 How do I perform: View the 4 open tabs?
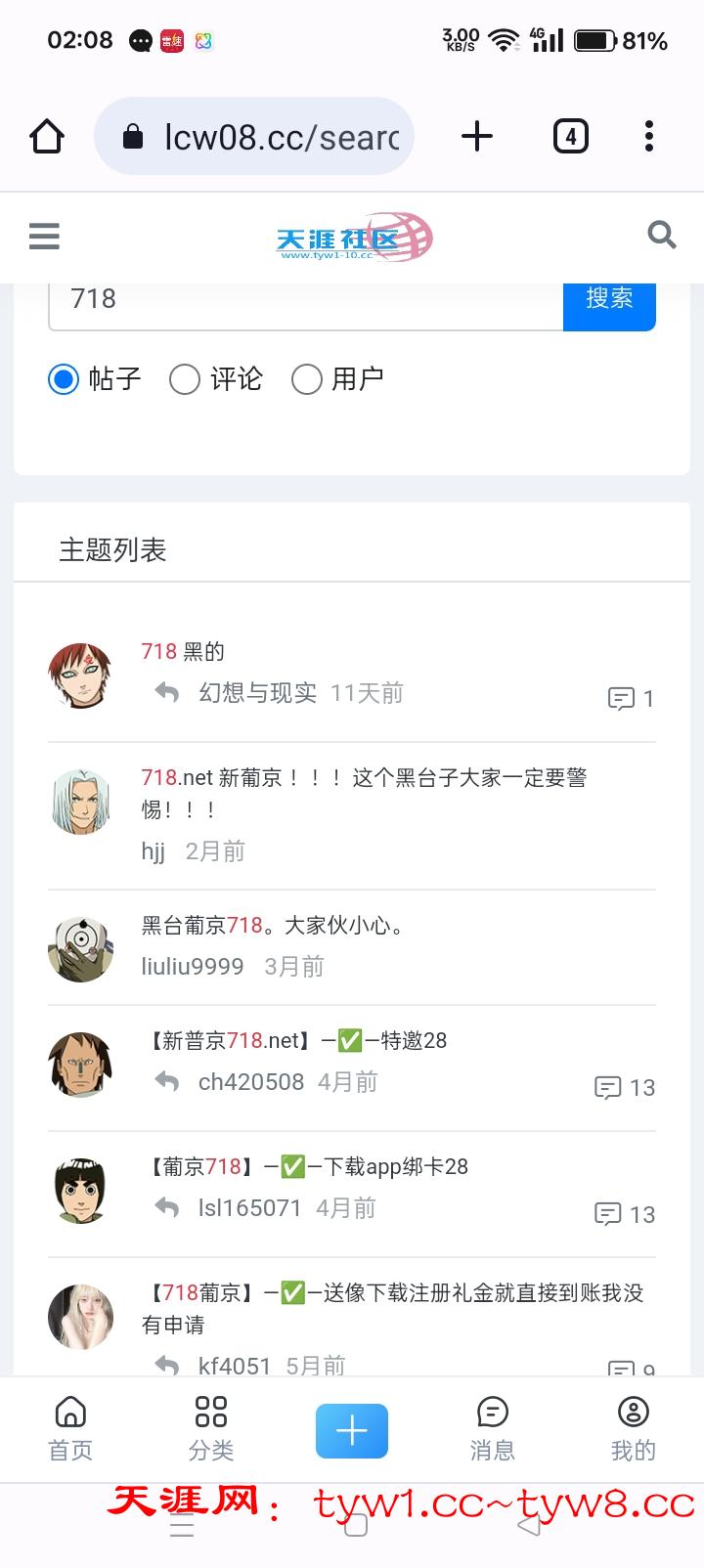[x=571, y=136]
